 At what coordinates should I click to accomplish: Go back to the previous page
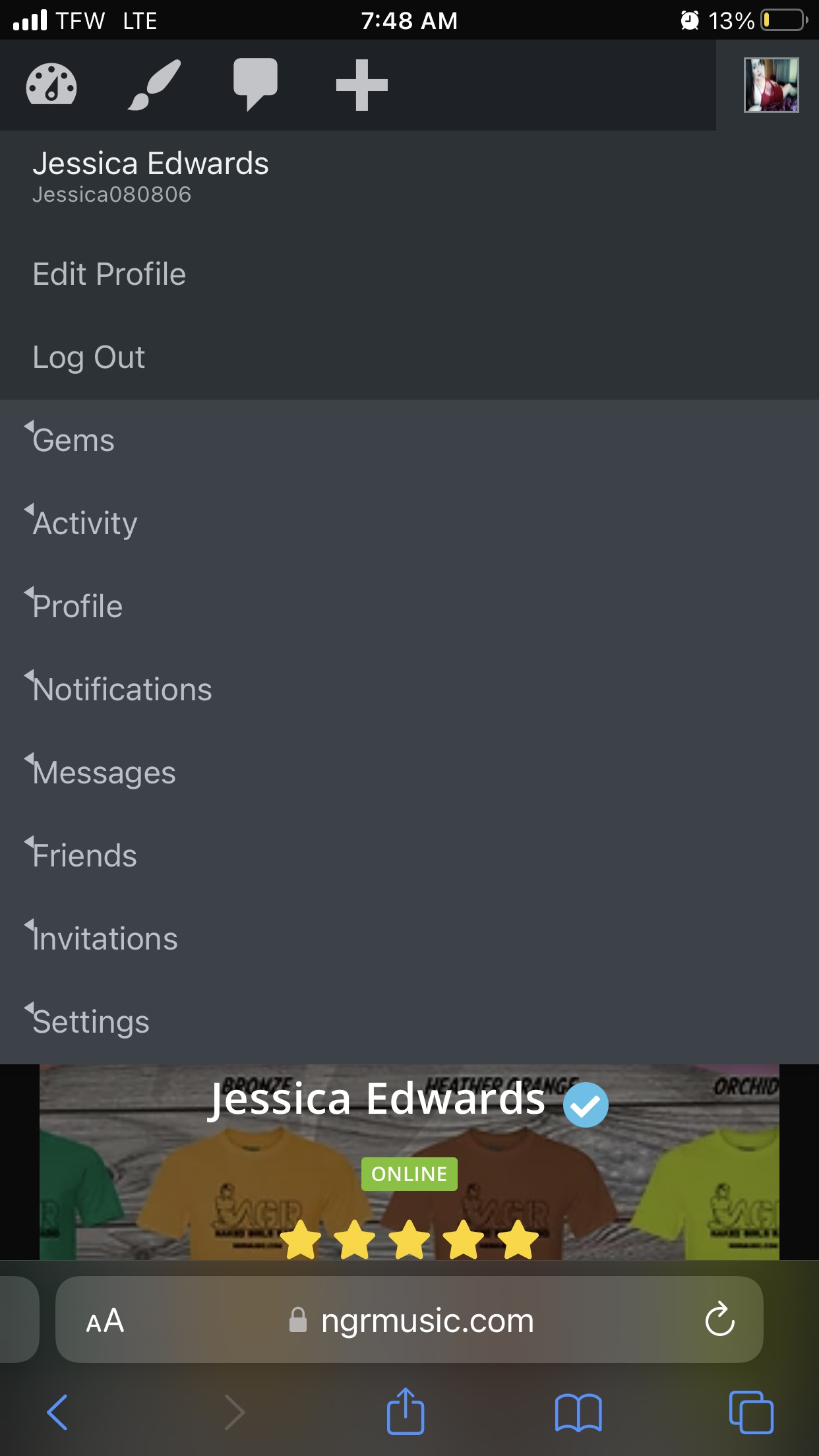point(57,1412)
